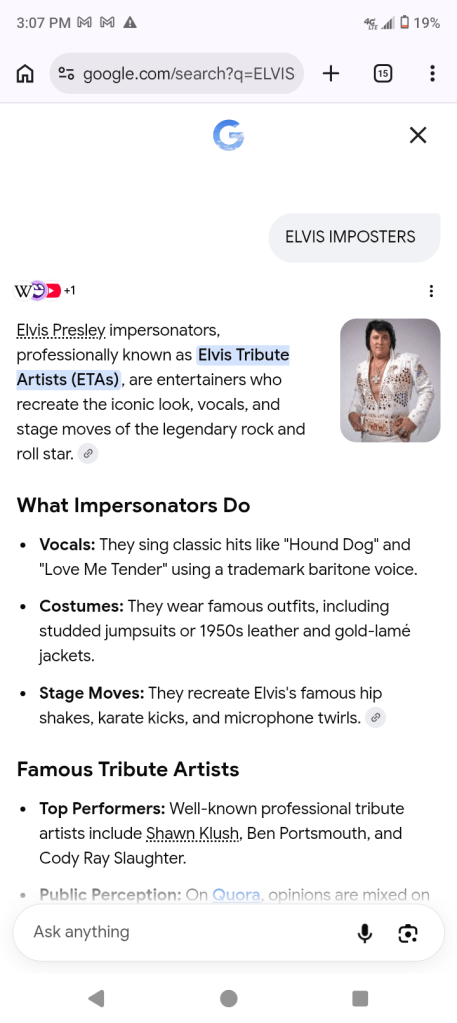The image size is (457, 1023).
Task: Close the AI answer panel
Action: point(418,135)
